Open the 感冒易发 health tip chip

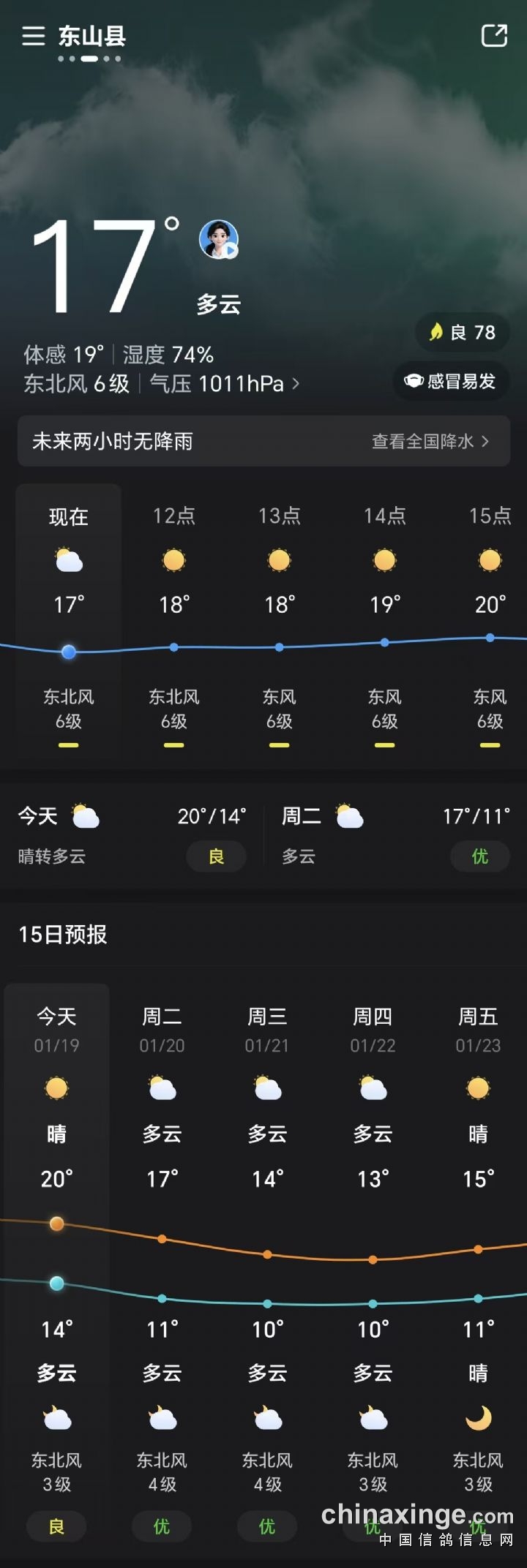(x=451, y=381)
